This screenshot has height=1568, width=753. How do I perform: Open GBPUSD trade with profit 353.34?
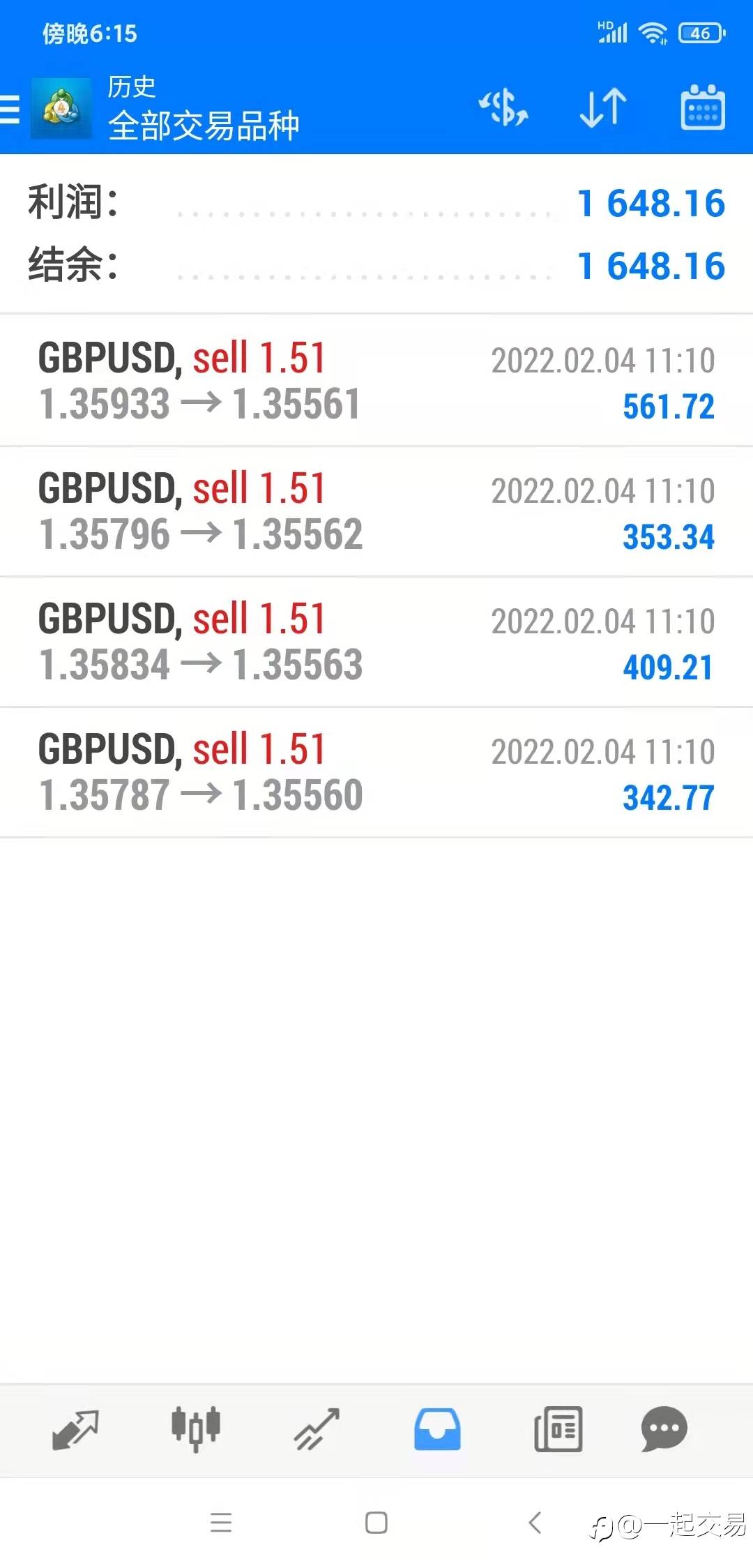click(x=376, y=511)
